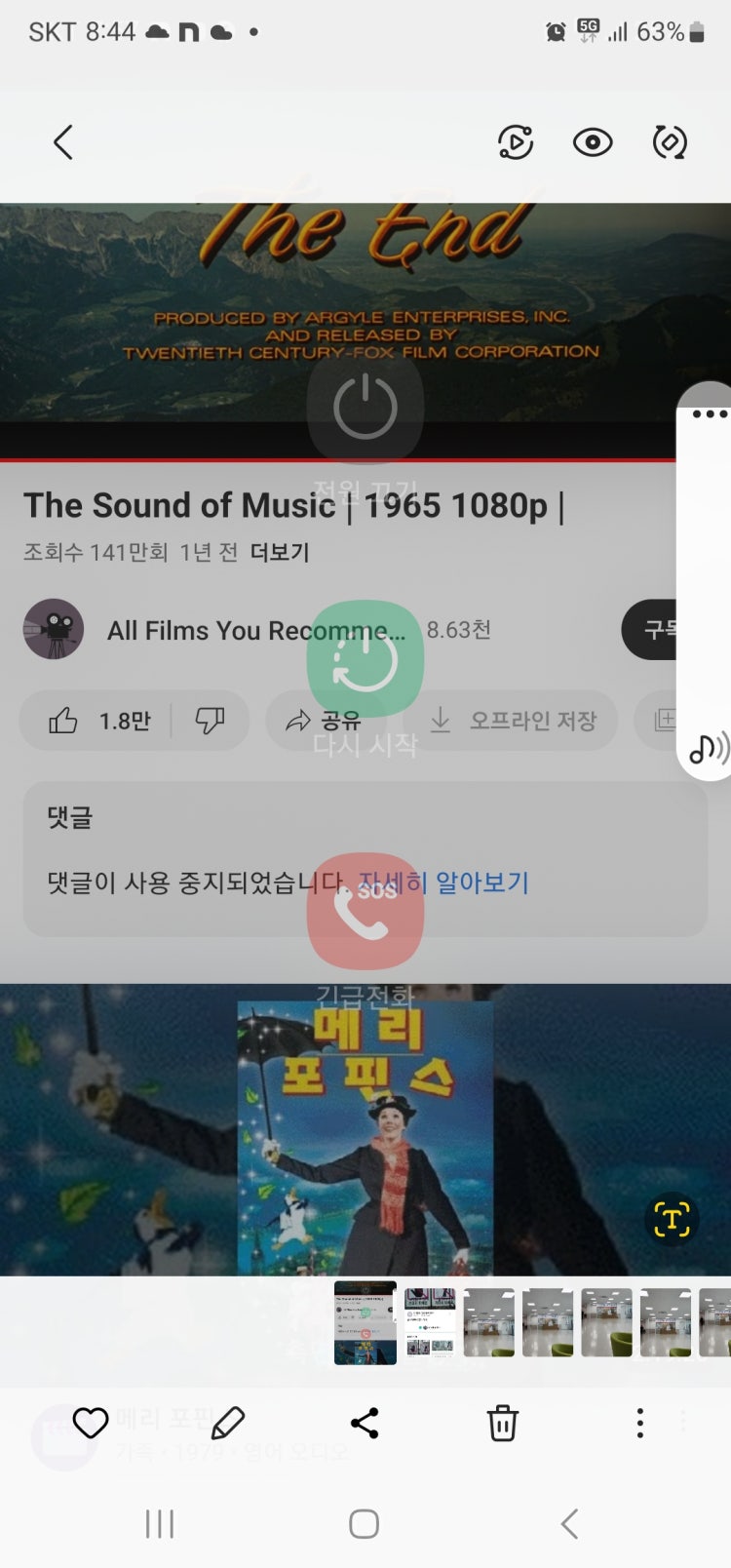The height and width of the screenshot is (1568, 731).
Task: Tap the back arrow at top left
Action: [63, 141]
